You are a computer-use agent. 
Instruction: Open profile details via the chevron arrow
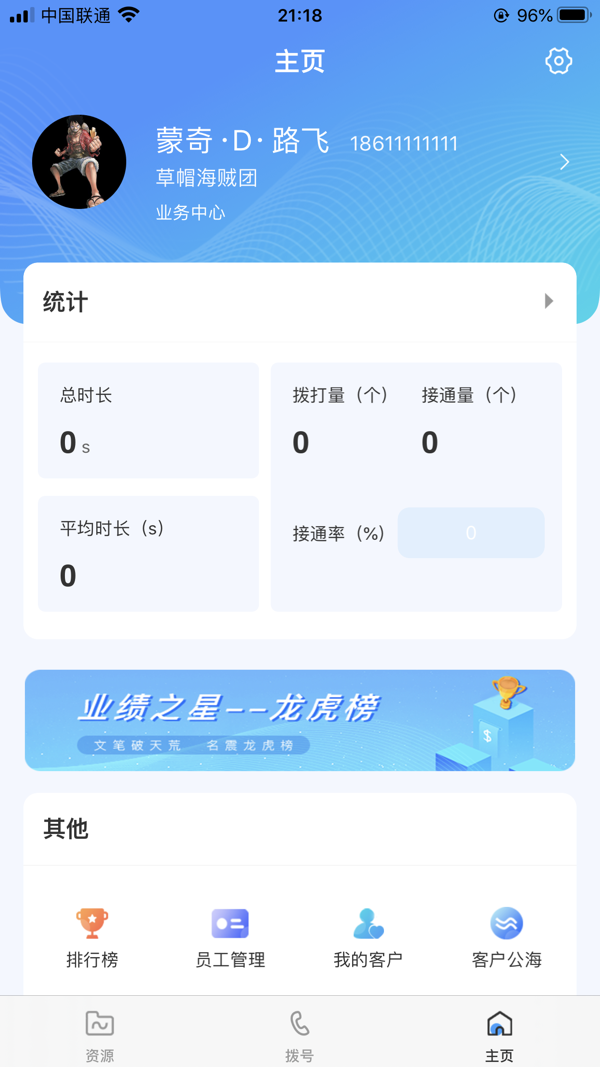pyautogui.click(x=565, y=162)
